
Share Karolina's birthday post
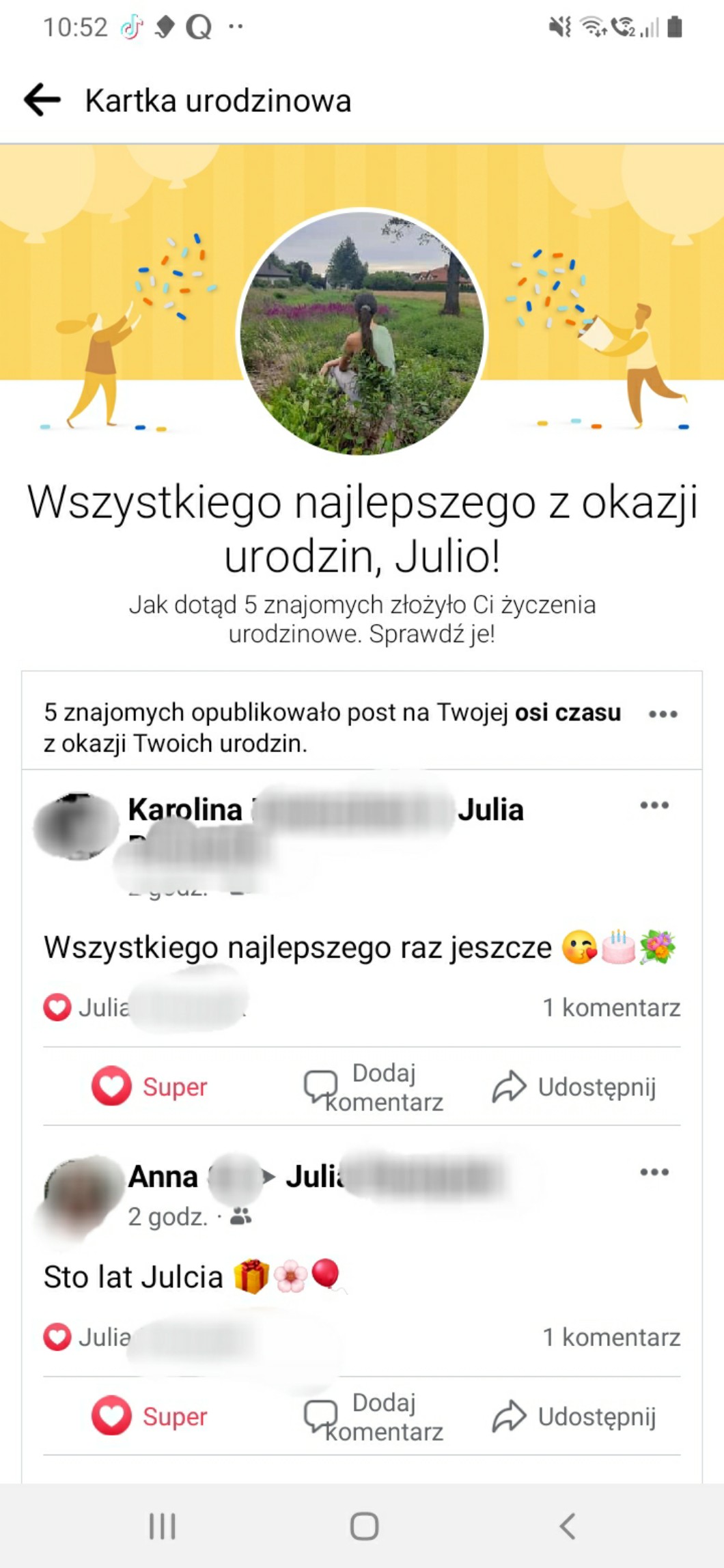[x=574, y=1087]
